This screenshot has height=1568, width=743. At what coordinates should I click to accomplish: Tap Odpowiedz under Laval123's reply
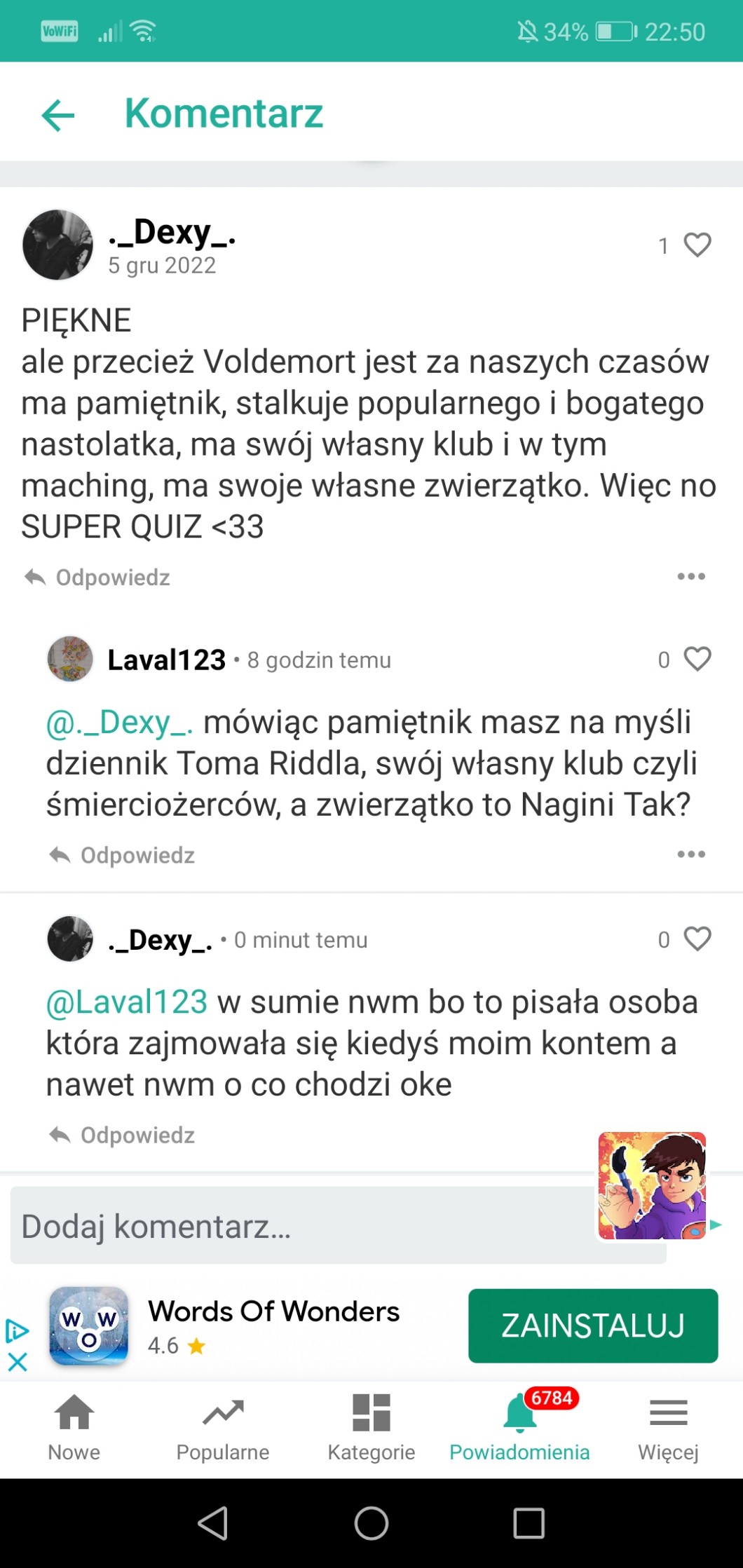click(122, 855)
